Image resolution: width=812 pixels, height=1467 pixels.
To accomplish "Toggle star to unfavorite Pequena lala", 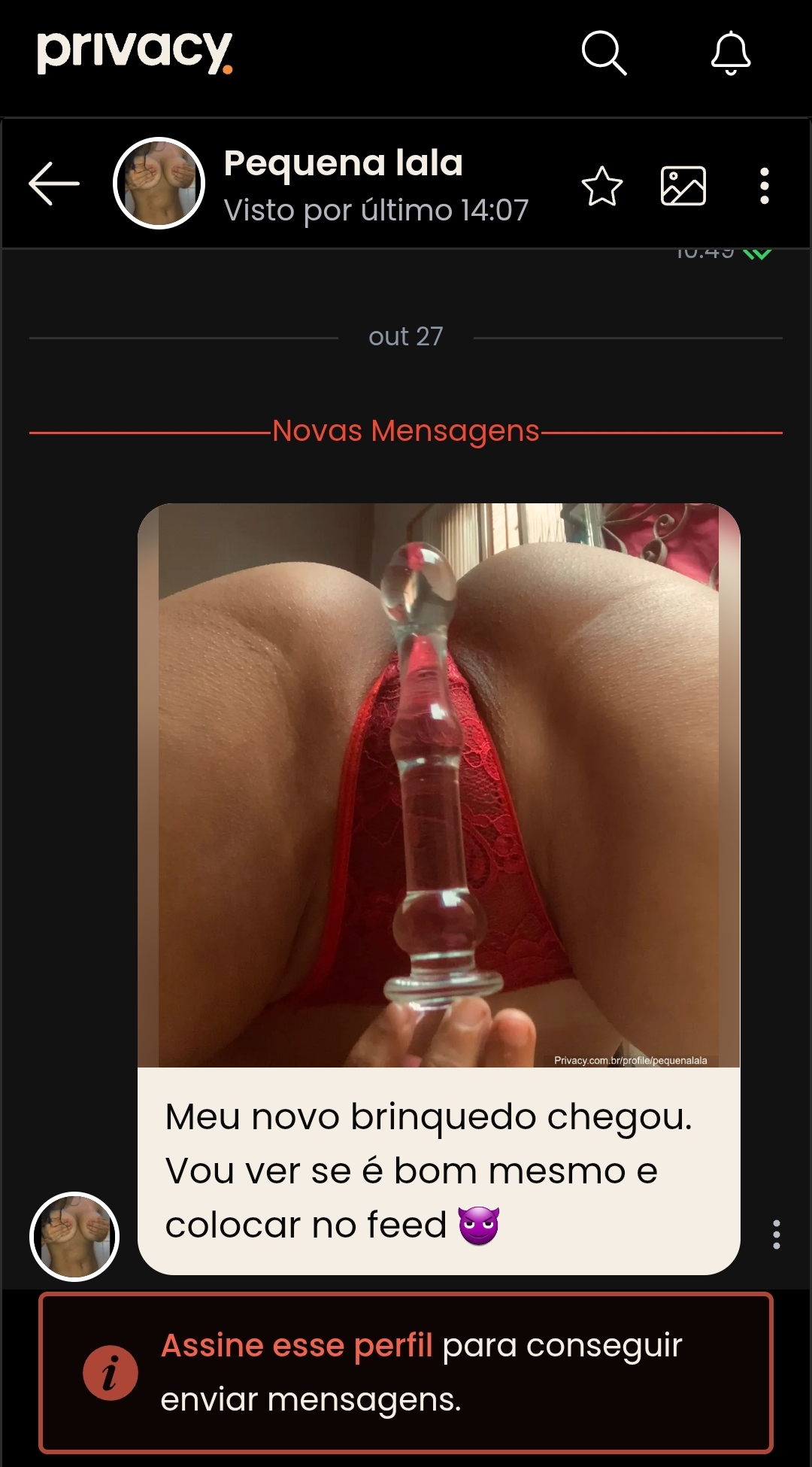I will tap(602, 185).
